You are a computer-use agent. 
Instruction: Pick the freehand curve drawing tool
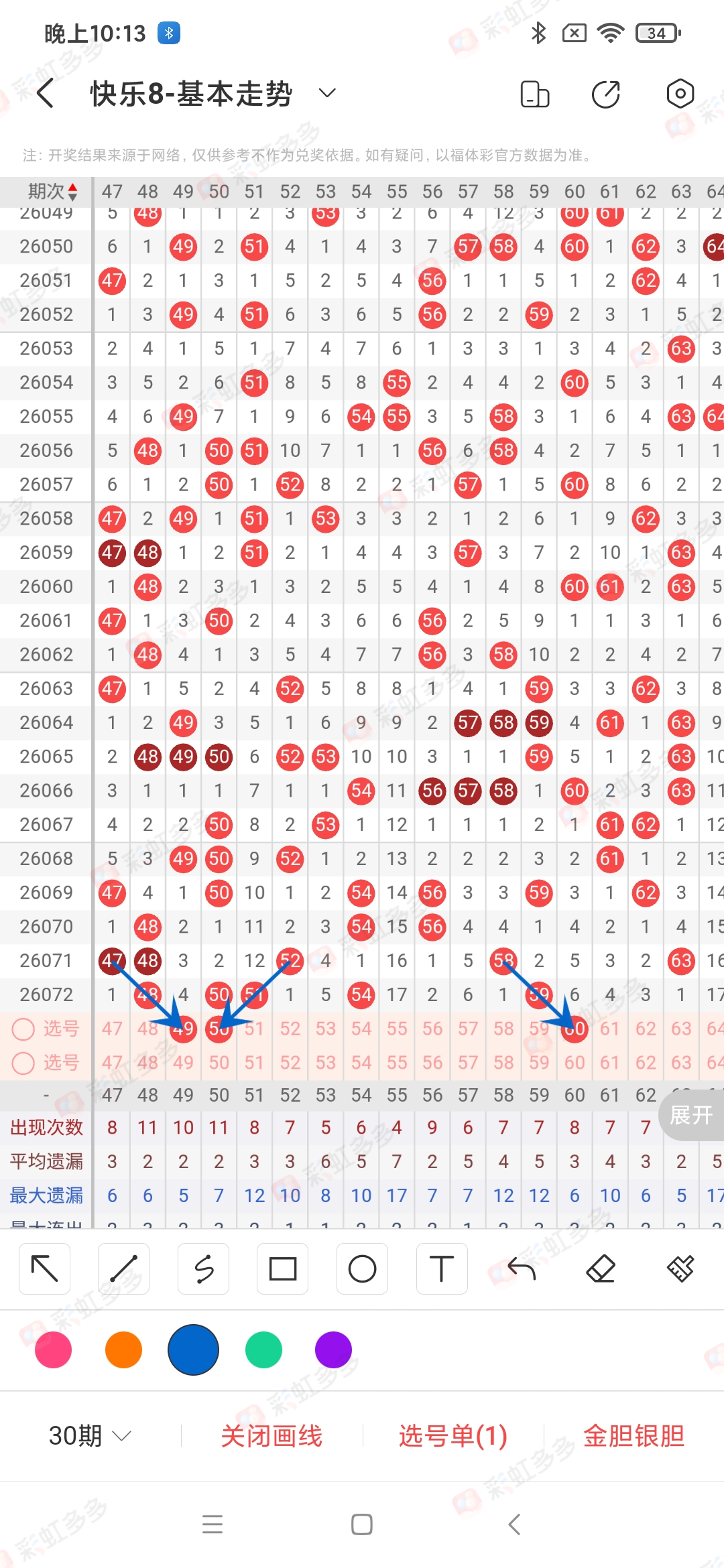(x=203, y=1268)
